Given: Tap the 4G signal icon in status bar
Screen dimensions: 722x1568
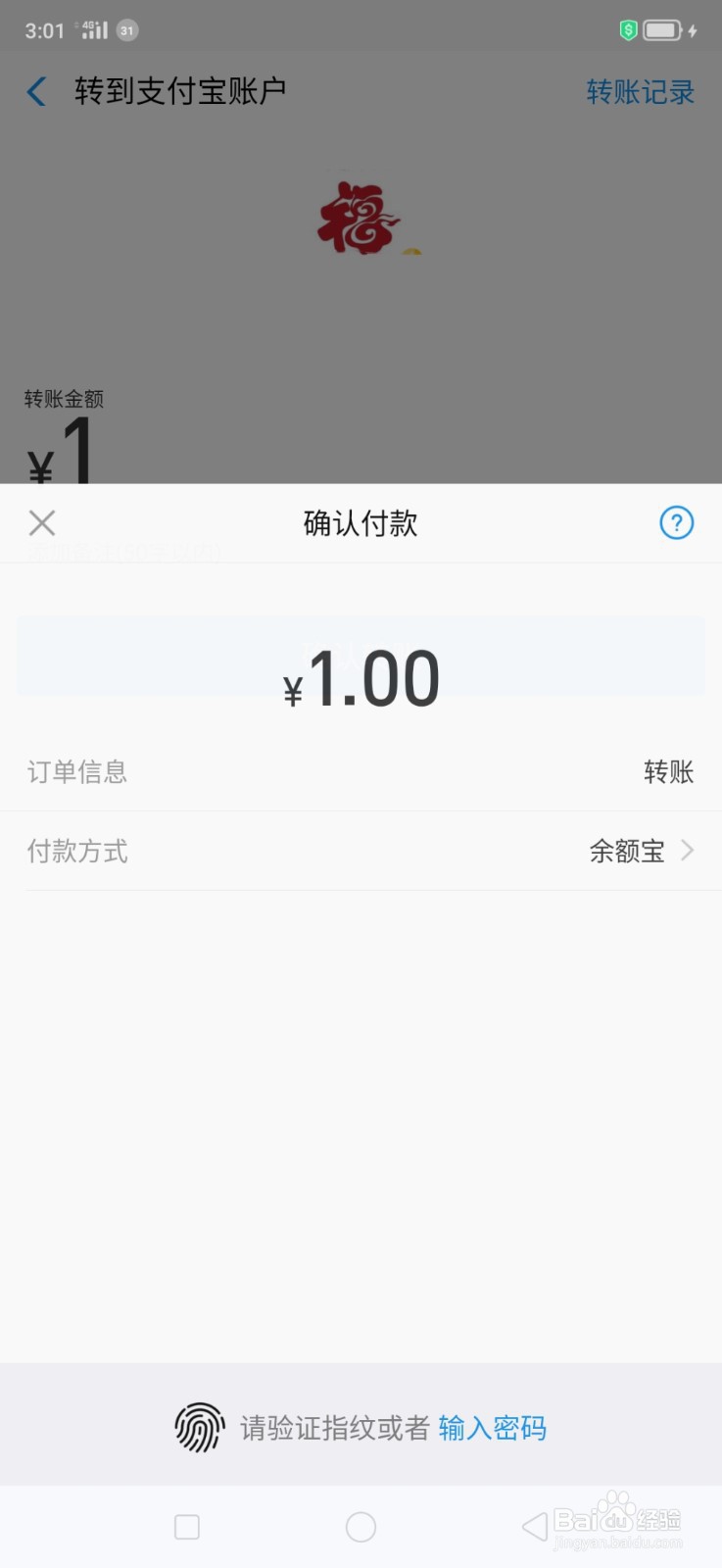Looking at the screenshot, I should click(x=93, y=26).
